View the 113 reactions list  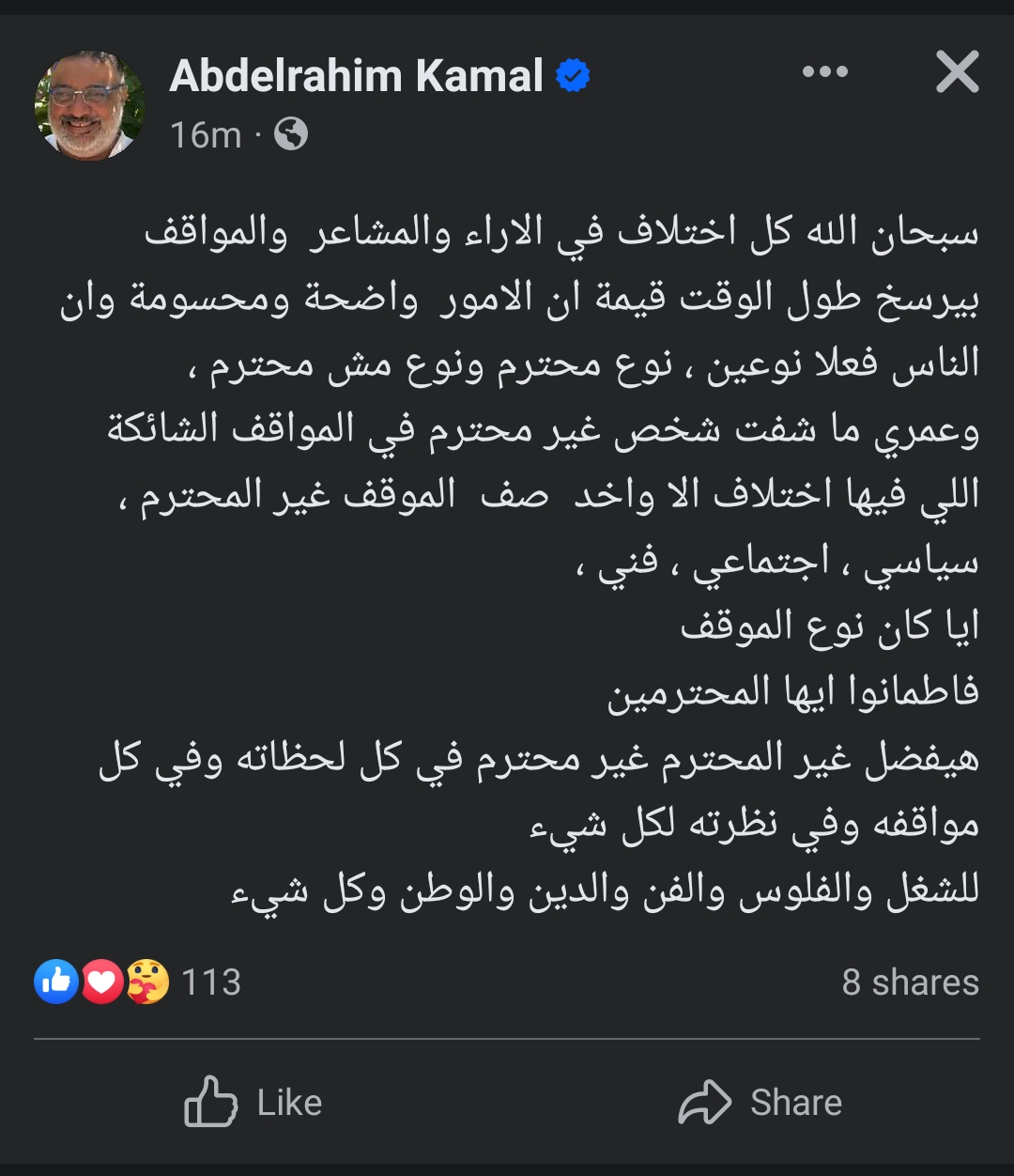(138, 983)
